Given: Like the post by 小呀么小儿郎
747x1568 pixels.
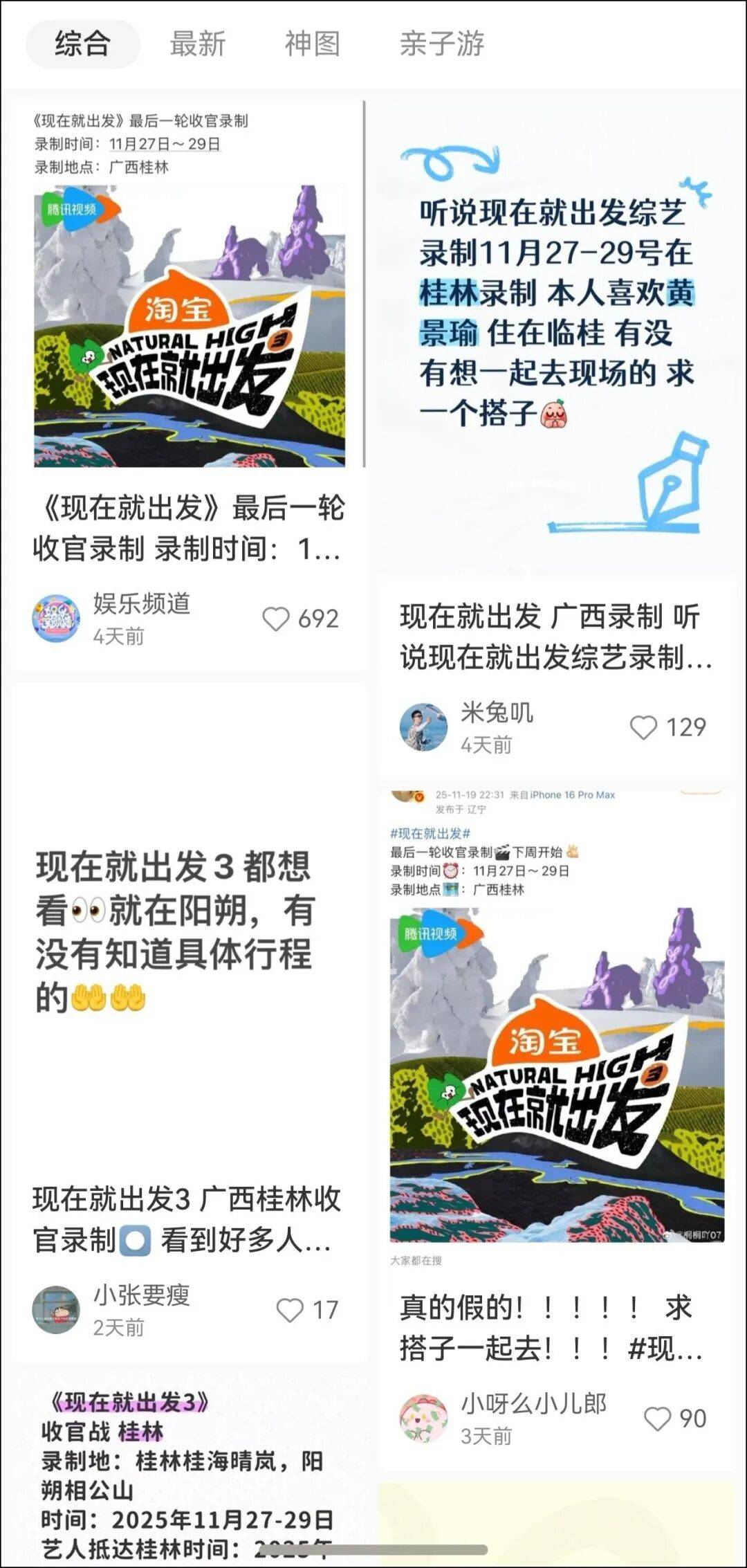Looking at the screenshot, I should click(x=657, y=1419).
